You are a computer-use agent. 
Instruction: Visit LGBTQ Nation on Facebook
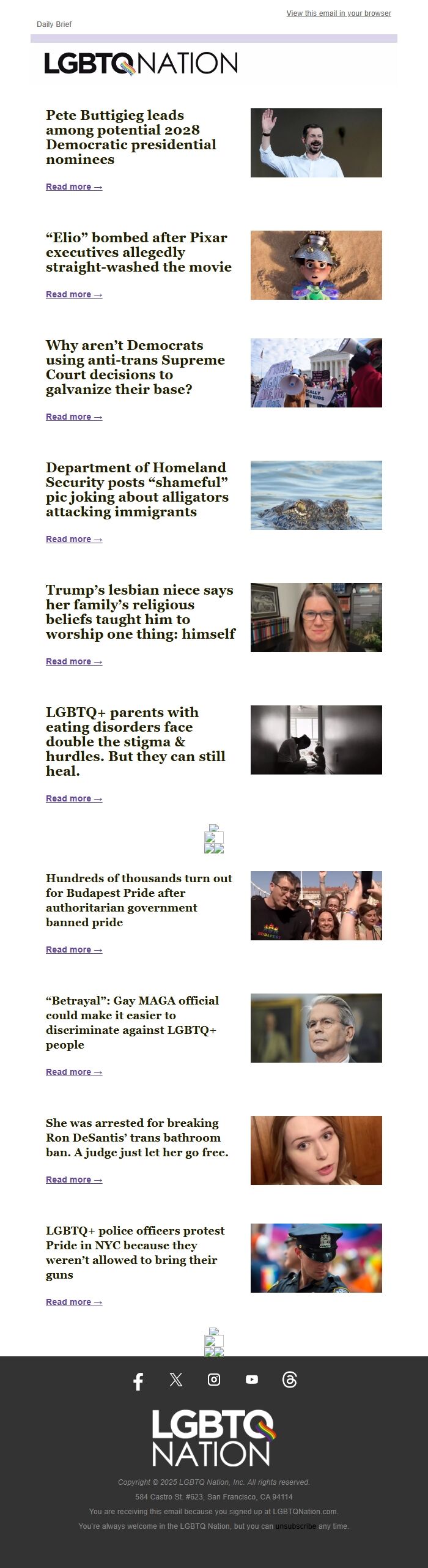point(138,1380)
